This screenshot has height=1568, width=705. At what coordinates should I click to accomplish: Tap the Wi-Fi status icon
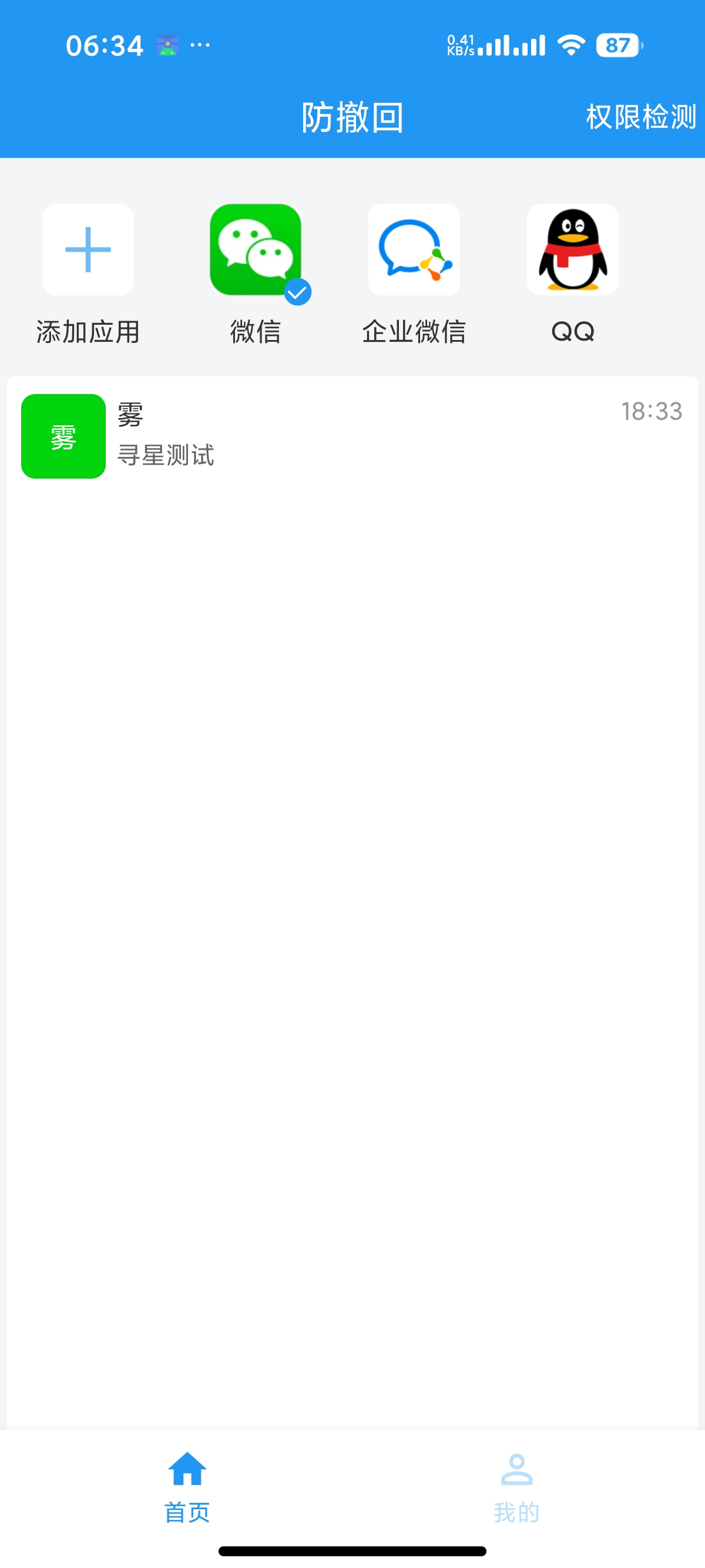(x=571, y=45)
